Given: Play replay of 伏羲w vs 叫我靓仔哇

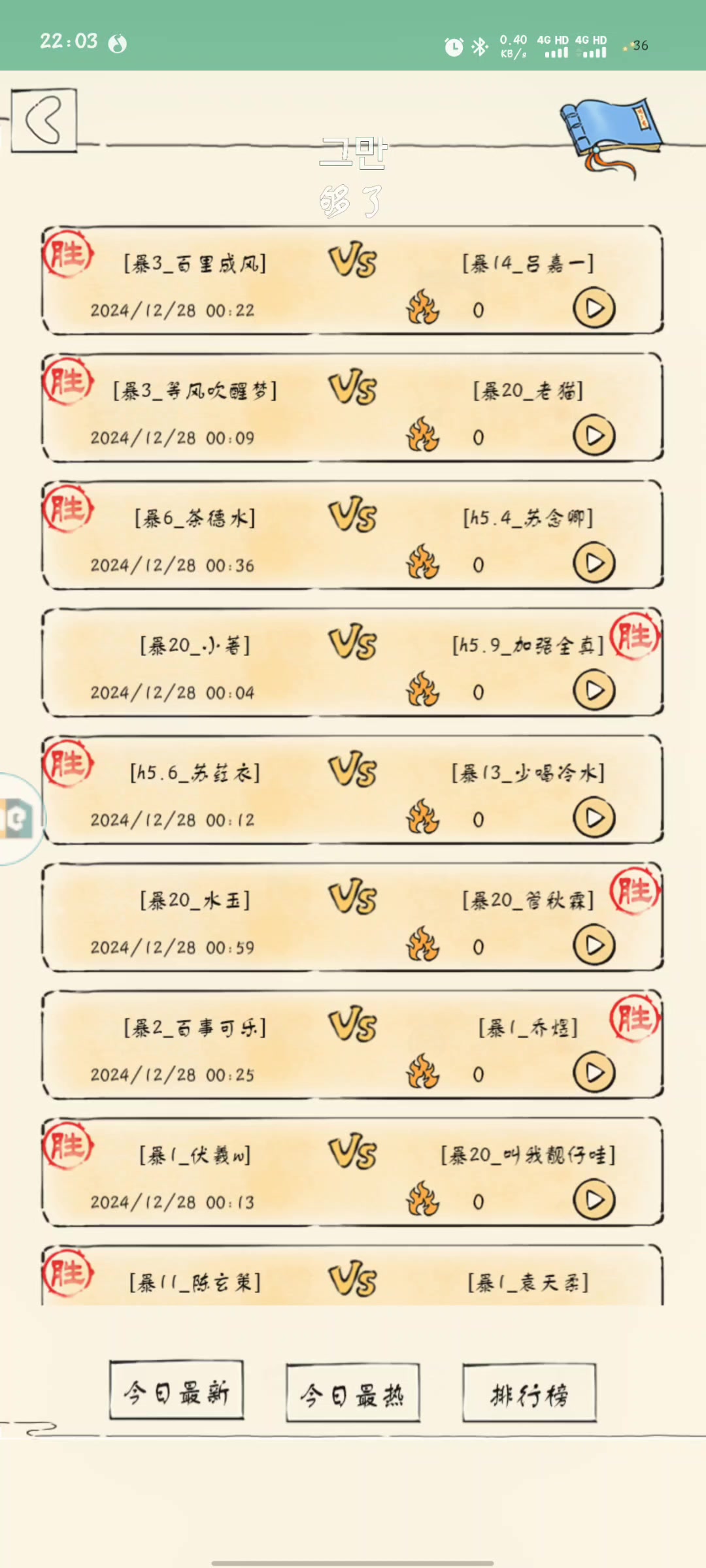Looking at the screenshot, I should (594, 1200).
